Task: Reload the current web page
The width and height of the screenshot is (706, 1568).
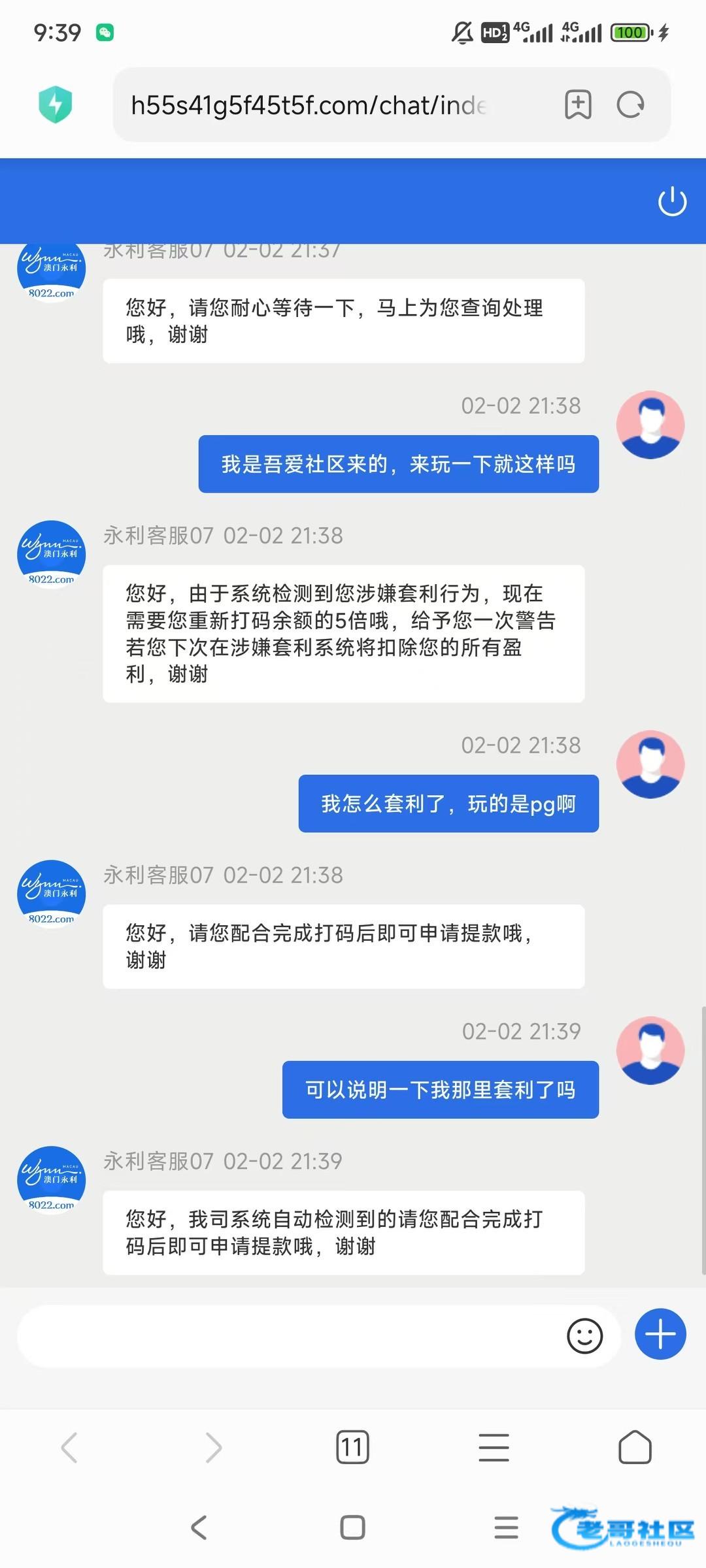Action: pyautogui.click(x=631, y=105)
